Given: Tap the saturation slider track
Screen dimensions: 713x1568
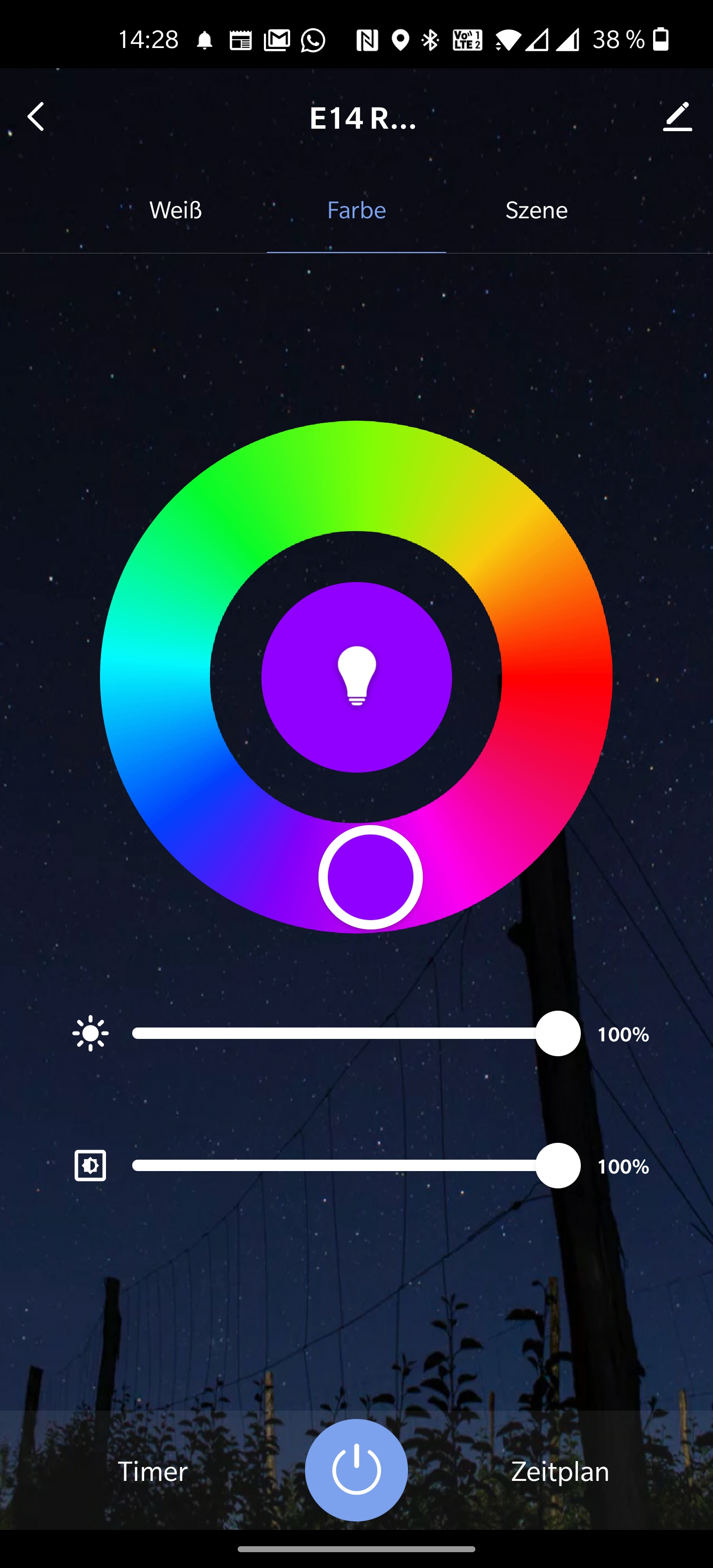Looking at the screenshot, I should 335,1166.
